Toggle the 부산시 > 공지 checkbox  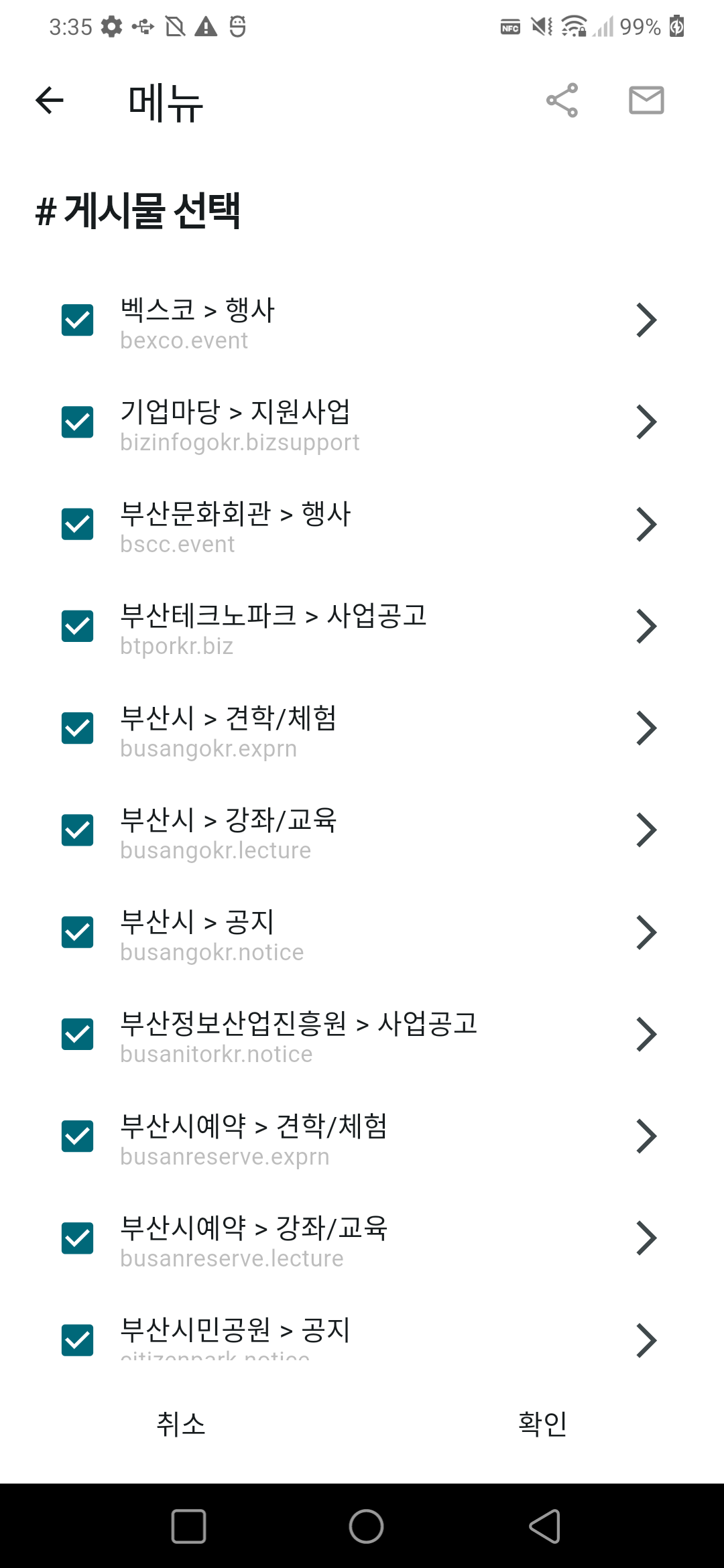pyautogui.click(x=78, y=932)
